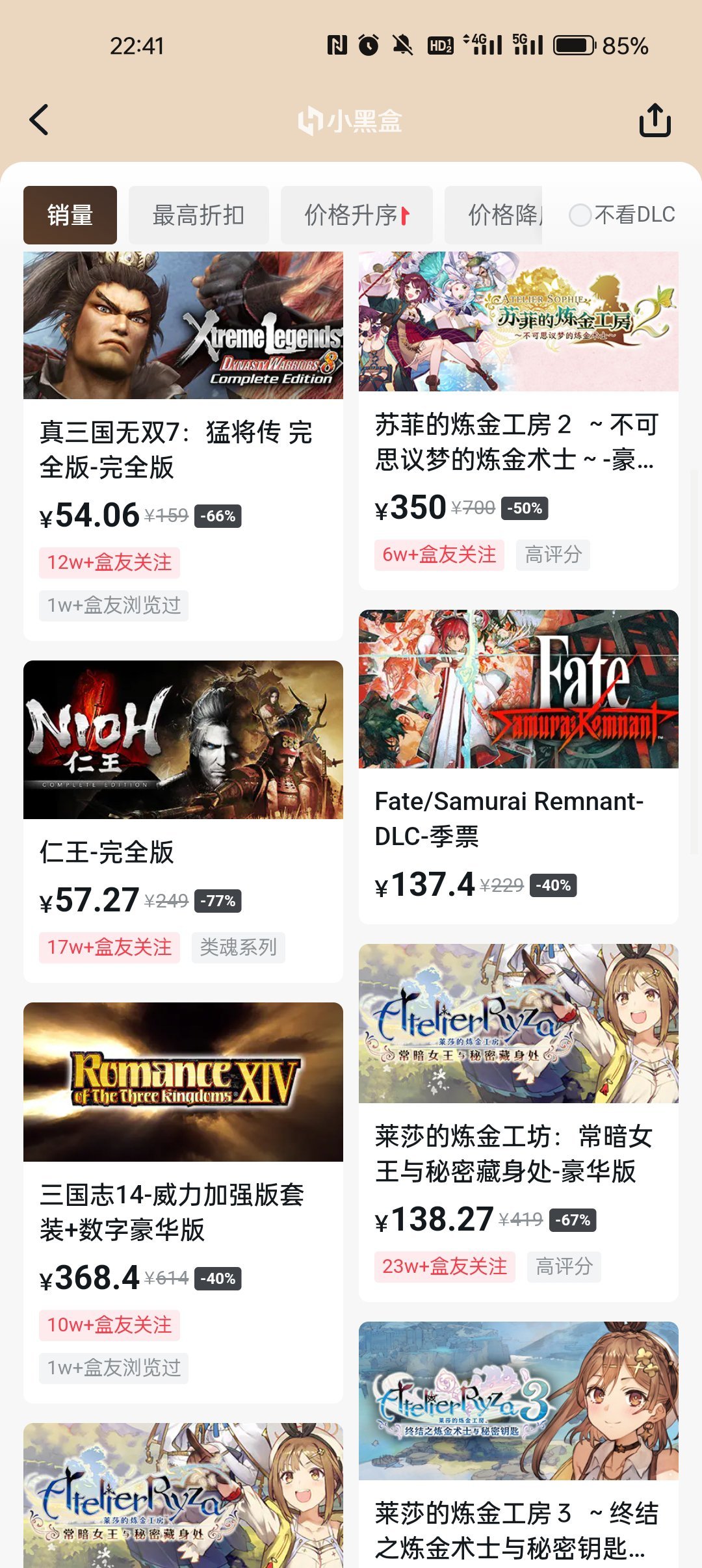Viewport: 702px width, 1568px height.
Task: Sort by 价格降序
Action: pyautogui.click(x=494, y=215)
